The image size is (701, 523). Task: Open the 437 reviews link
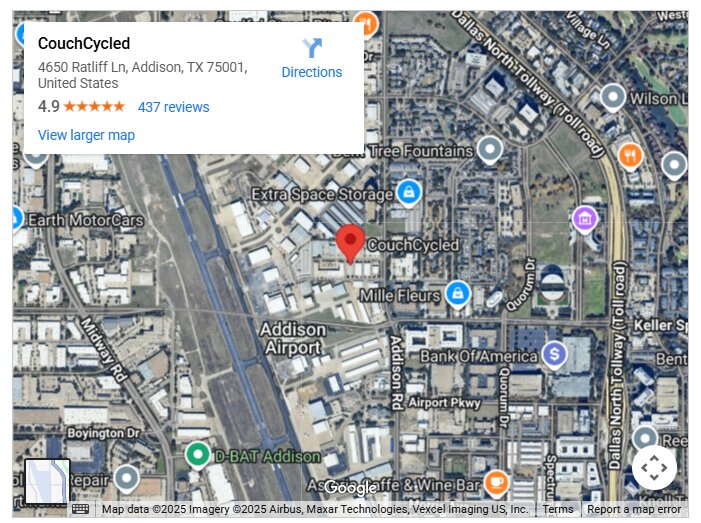173,107
